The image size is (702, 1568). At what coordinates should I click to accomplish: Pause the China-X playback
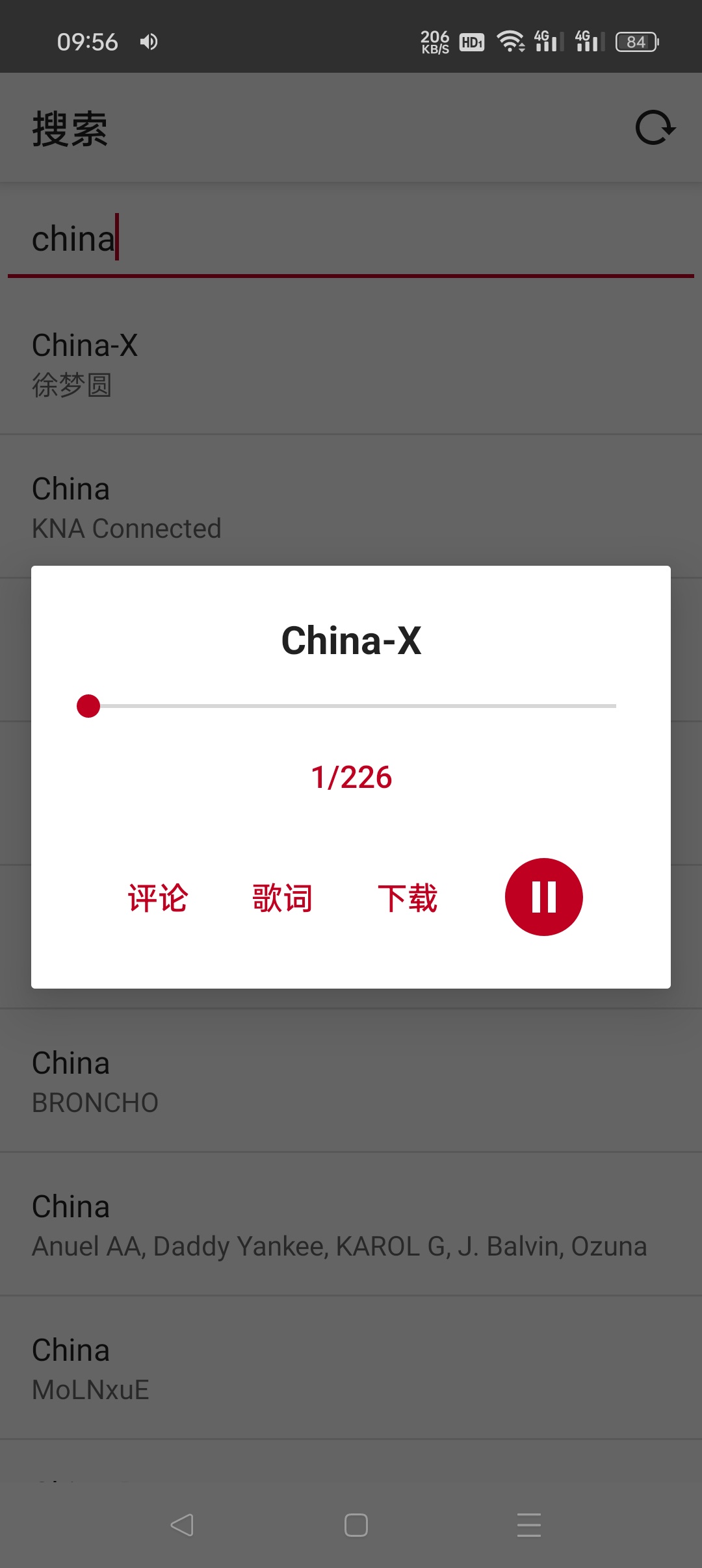click(543, 897)
